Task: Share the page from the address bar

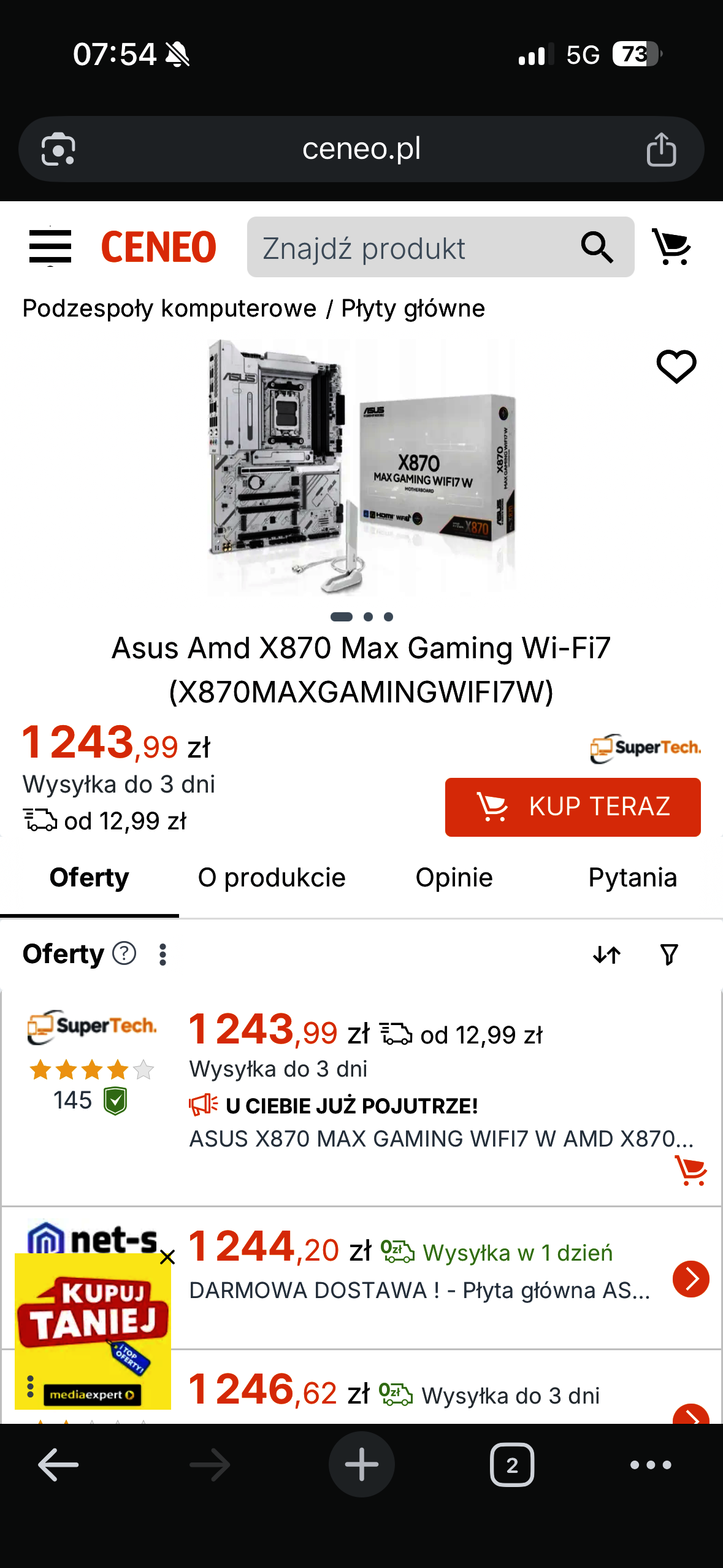Action: [661, 150]
